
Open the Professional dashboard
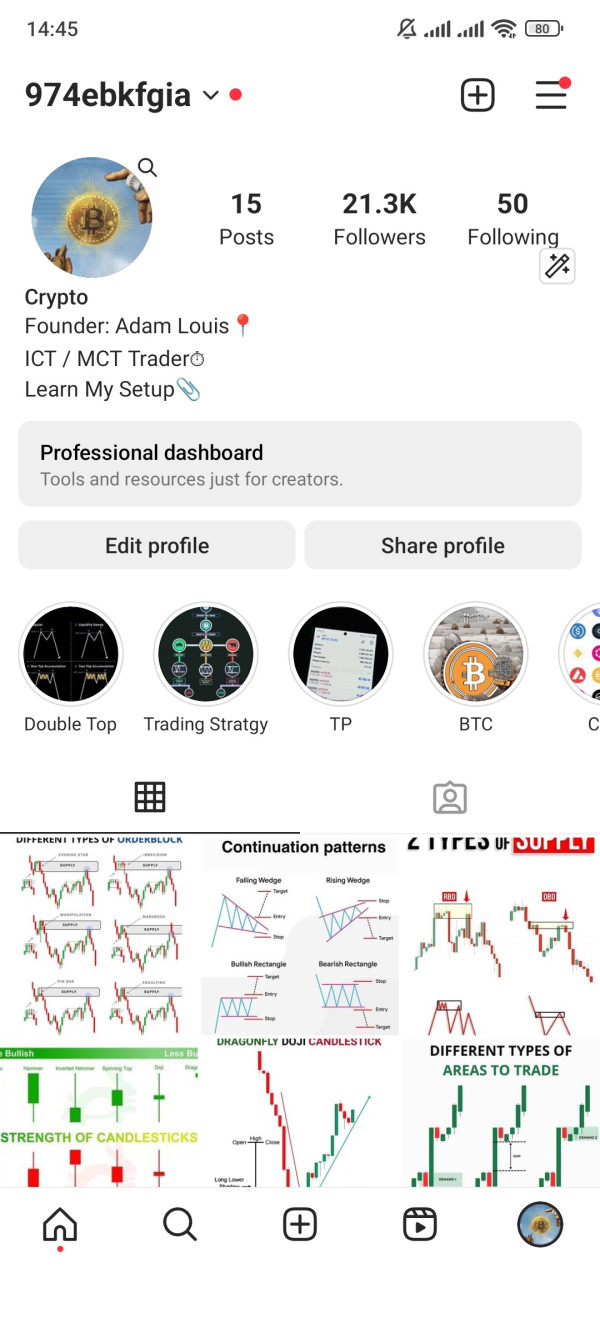[x=300, y=464]
